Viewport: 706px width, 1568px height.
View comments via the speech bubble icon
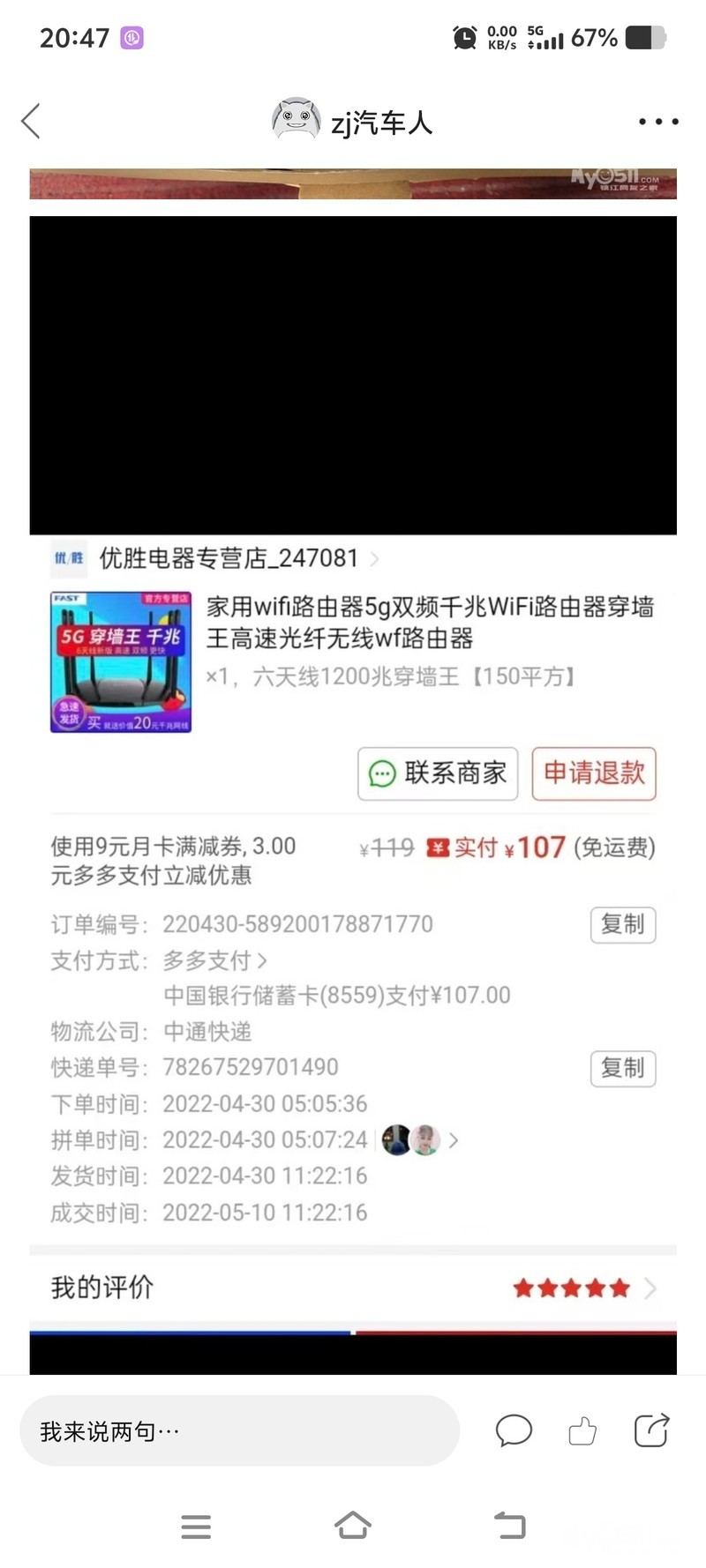coord(514,1430)
